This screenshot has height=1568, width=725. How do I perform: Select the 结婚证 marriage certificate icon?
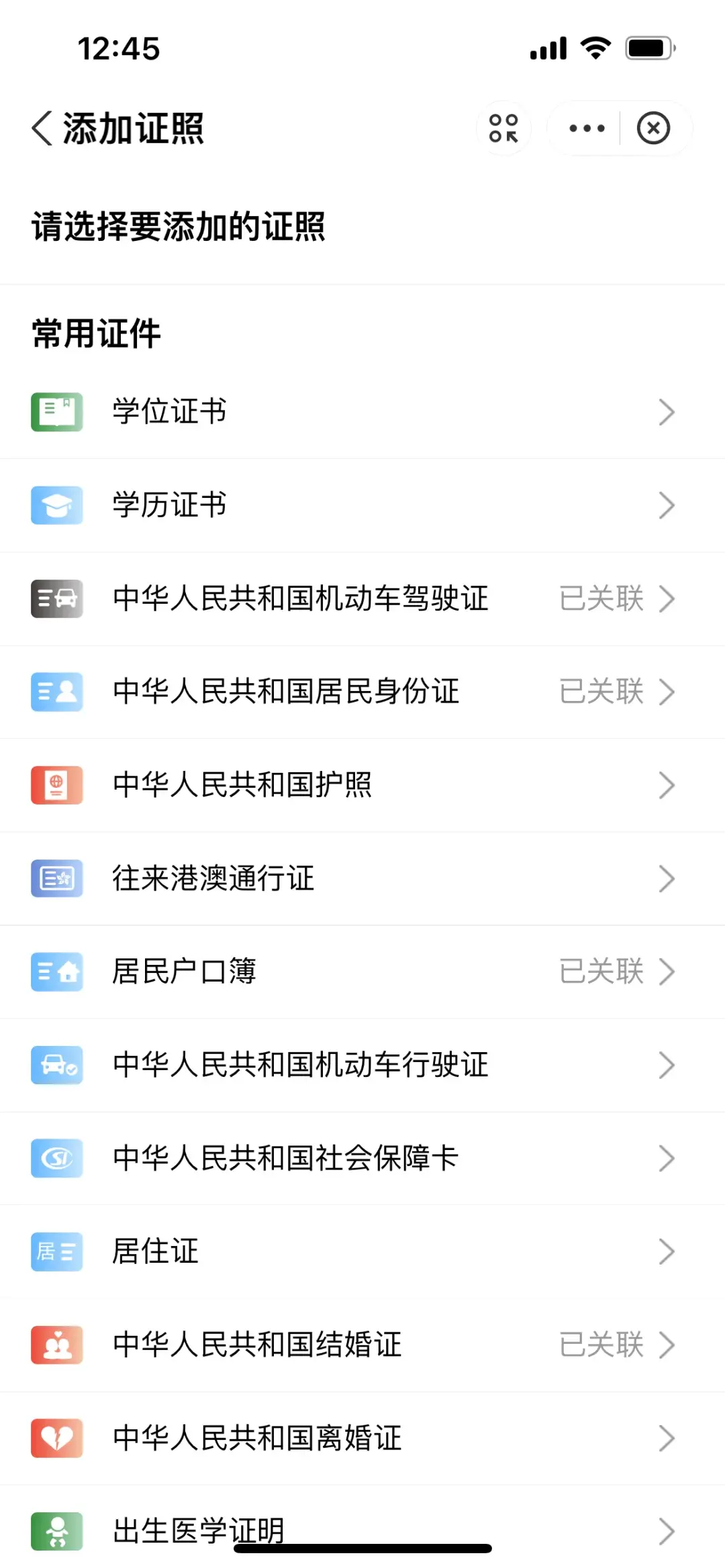(x=56, y=1345)
